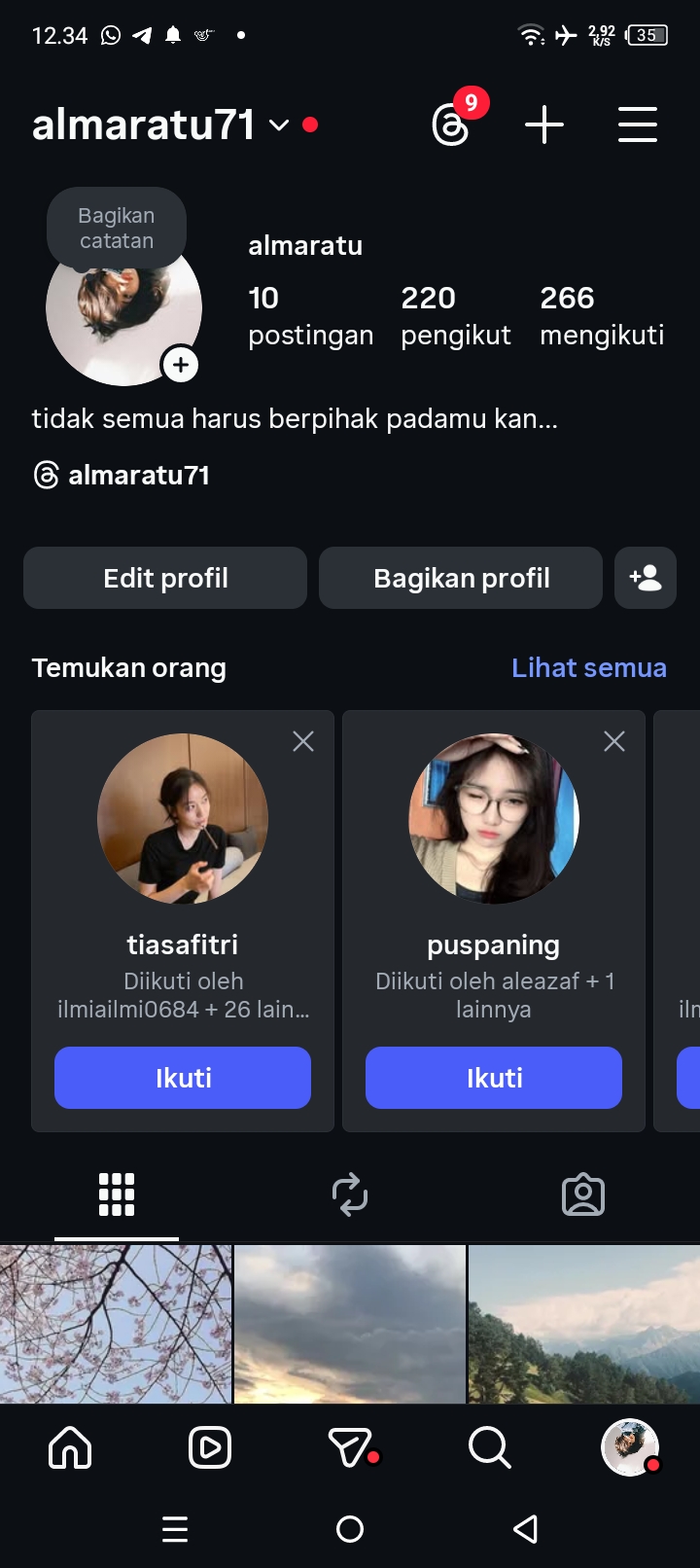Screen dimensions: 700x1568
Task: Open the 266 mengikuti following list
Action: [601, 315]
